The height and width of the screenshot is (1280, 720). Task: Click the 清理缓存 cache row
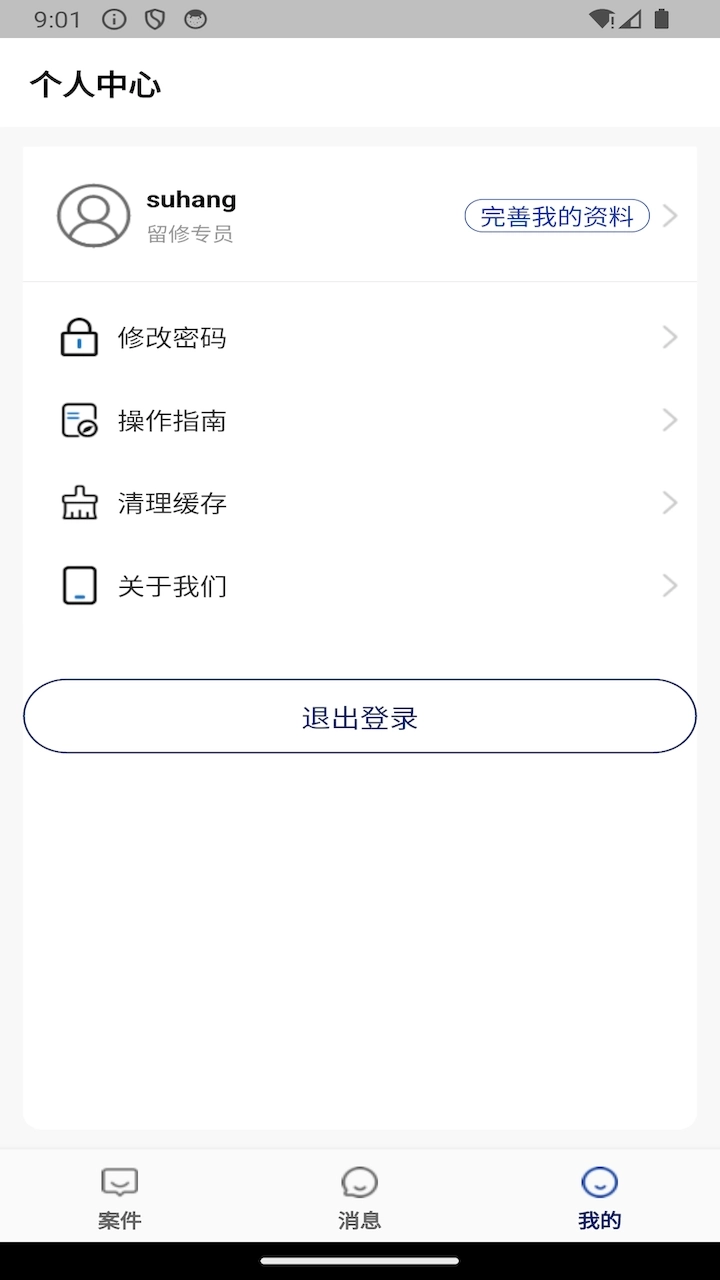click(360, 503)
